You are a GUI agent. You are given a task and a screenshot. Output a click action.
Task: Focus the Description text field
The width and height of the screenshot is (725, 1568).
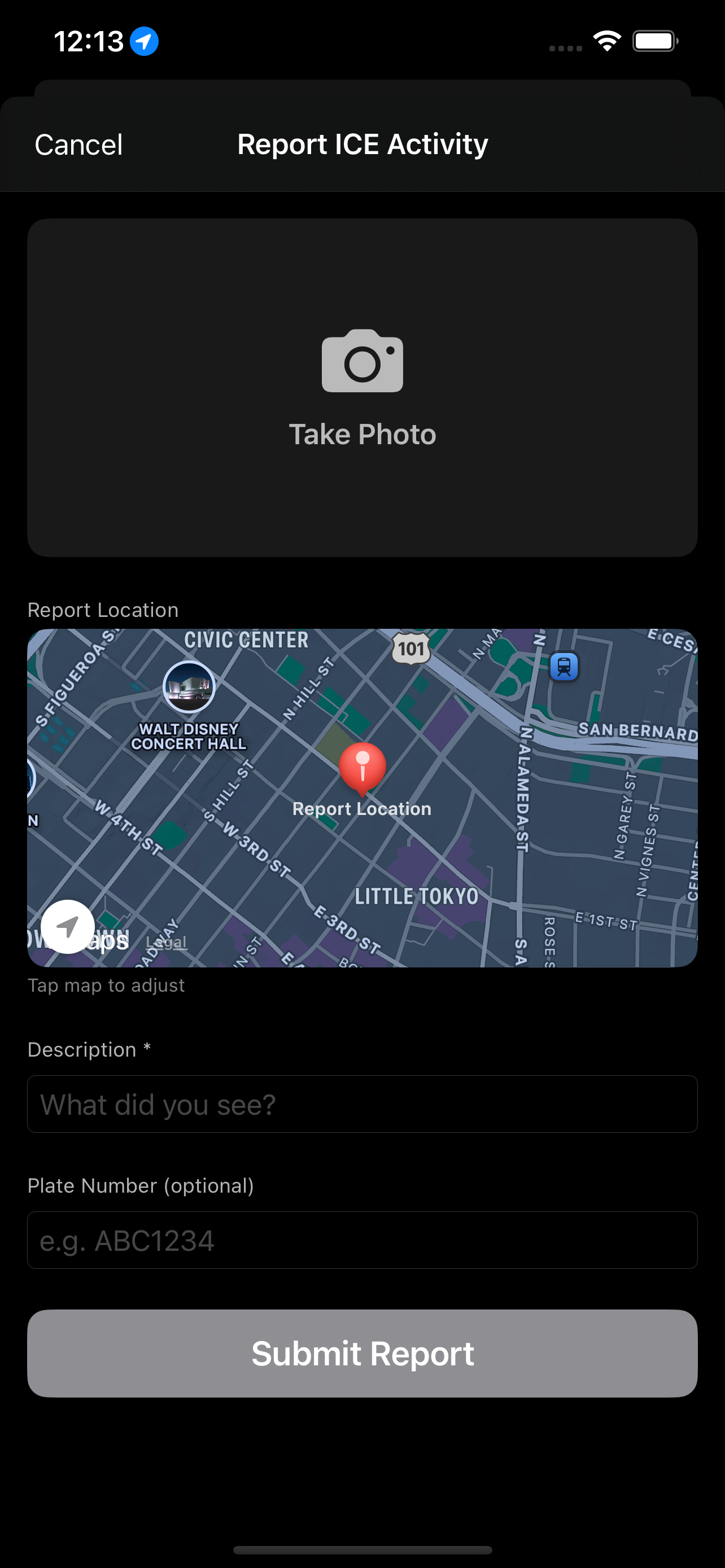pyautogui.click(x=362, y=1104)
